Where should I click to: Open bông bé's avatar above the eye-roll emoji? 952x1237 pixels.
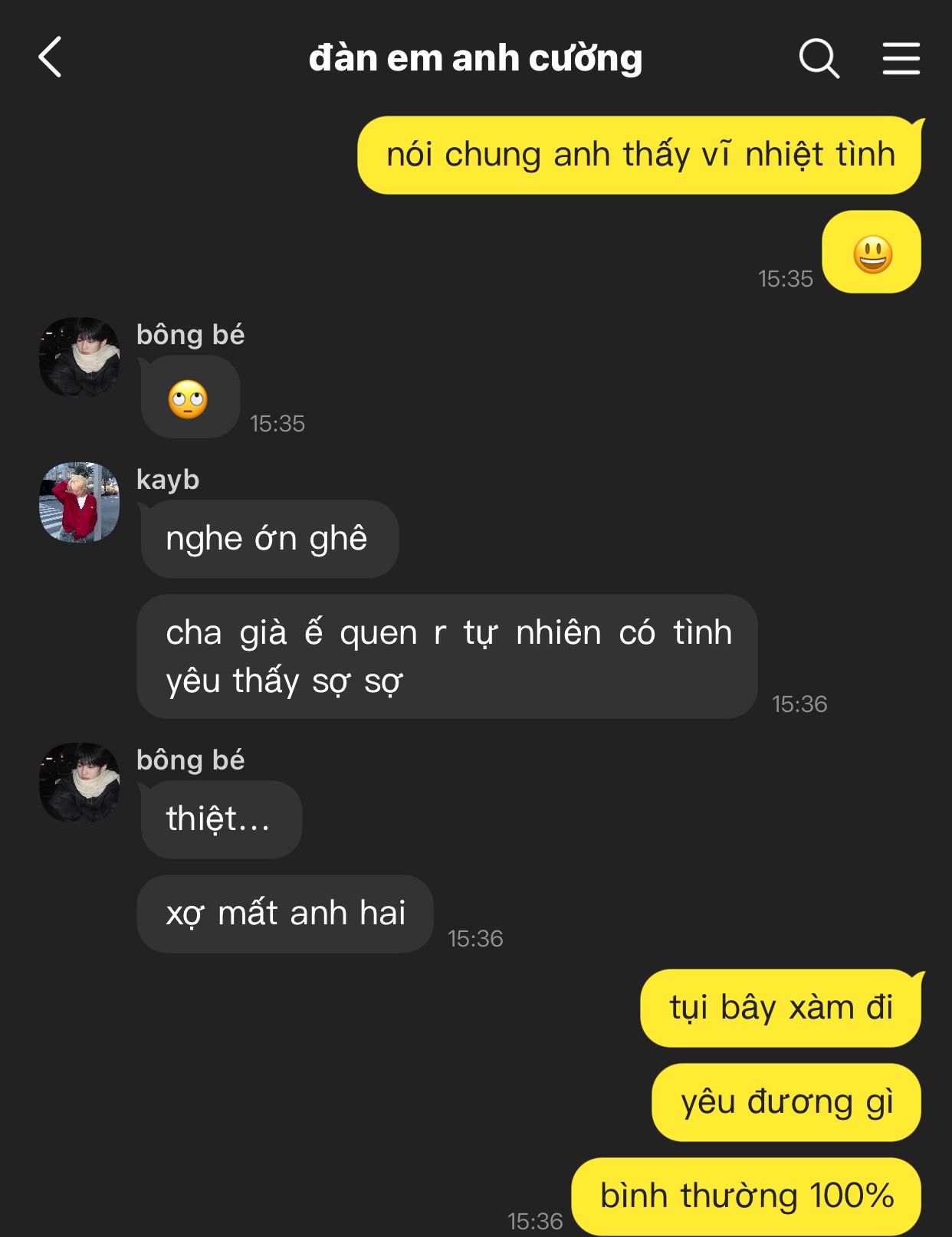[x=80, y=357]
